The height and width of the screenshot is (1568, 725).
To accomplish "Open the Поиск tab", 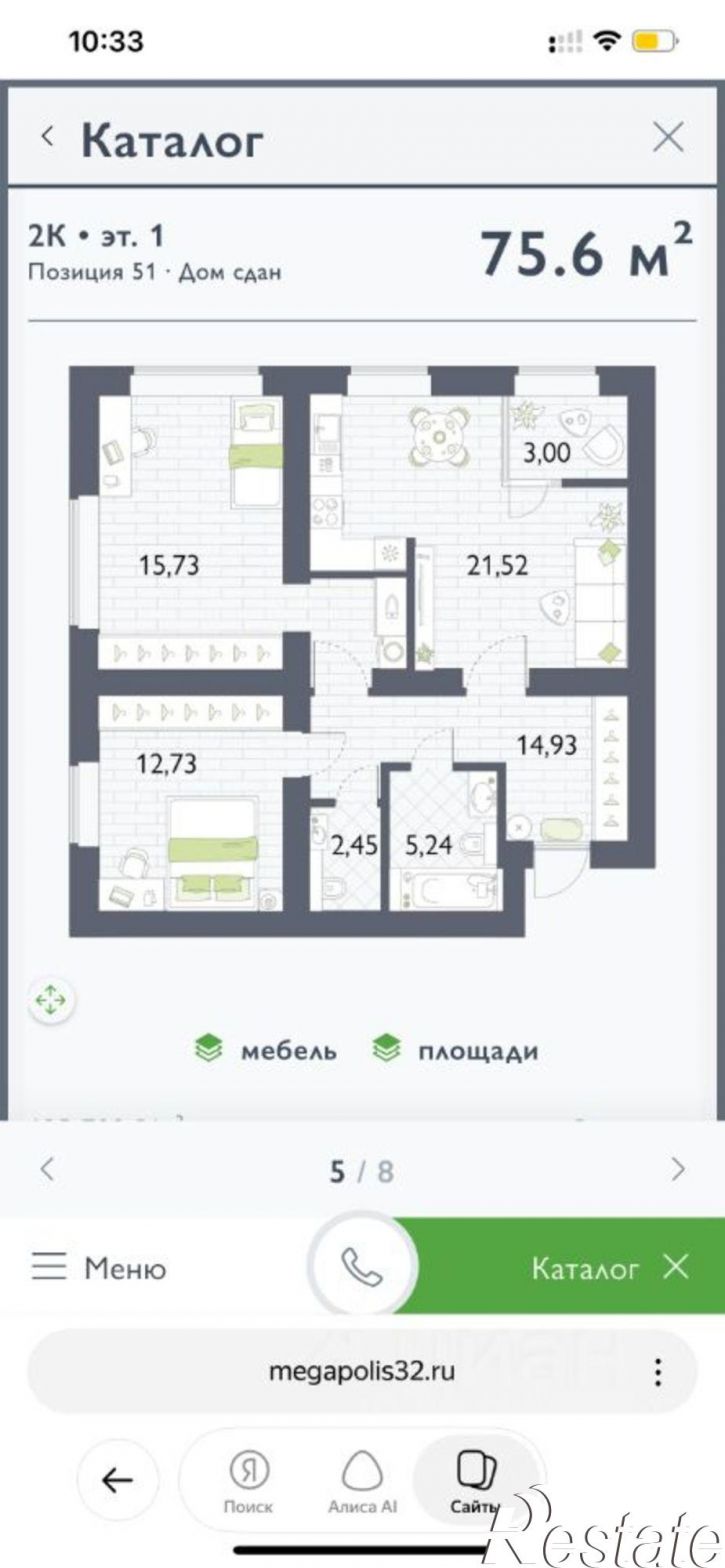I will pyautogui.click(x=249, y=1481).
